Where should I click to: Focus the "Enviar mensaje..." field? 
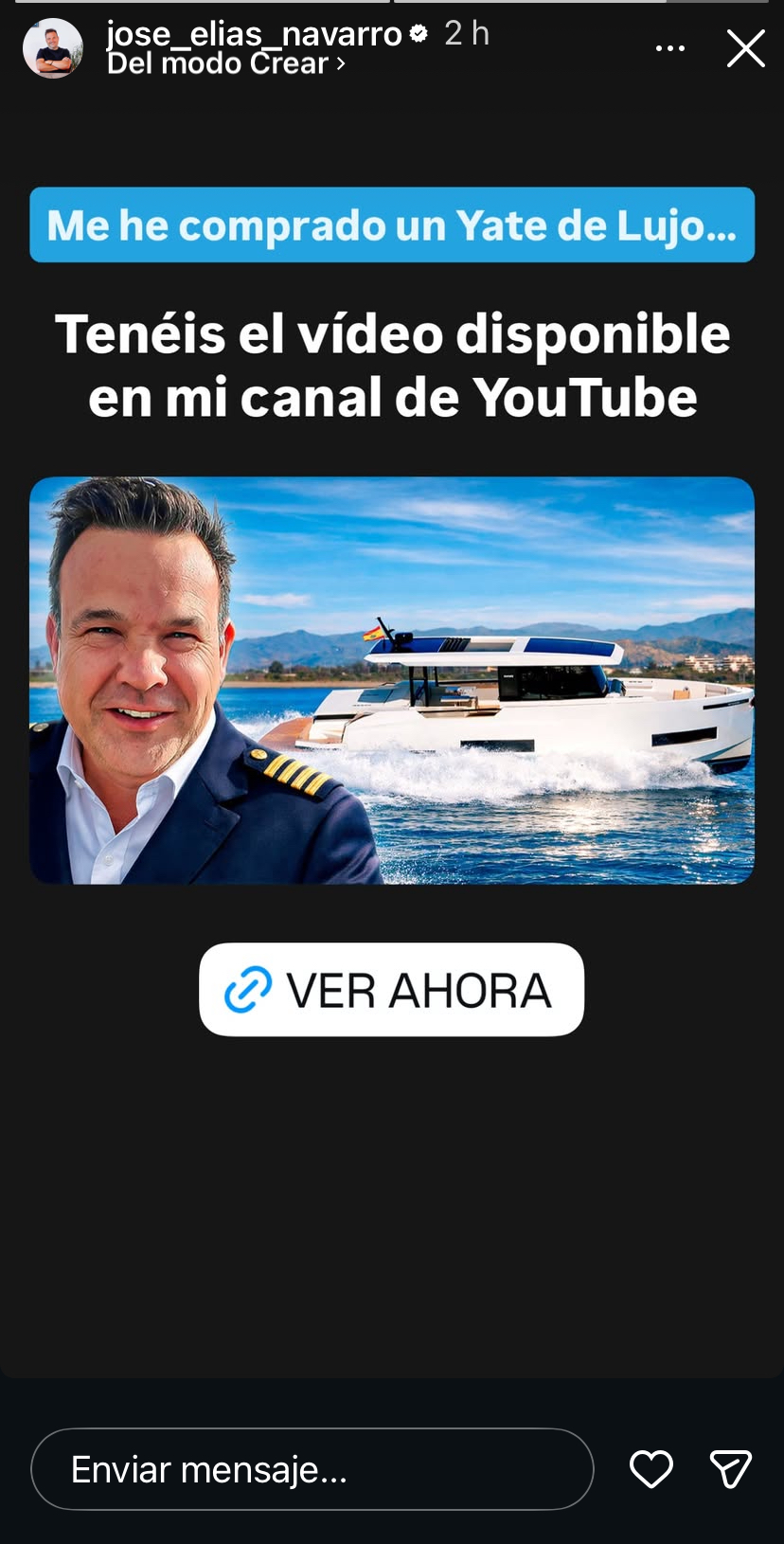click(x=312, y=1469)
